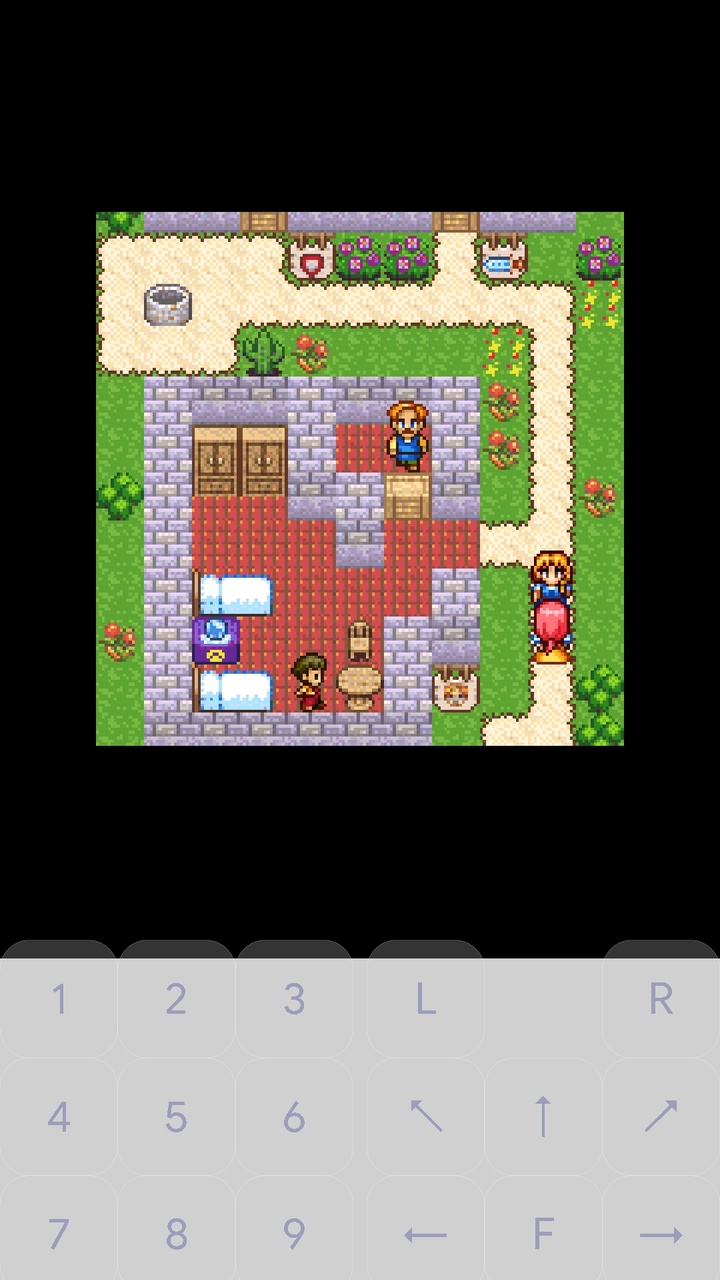Tap the R soft key
720x1280 pixels.
tap(660, 999)
